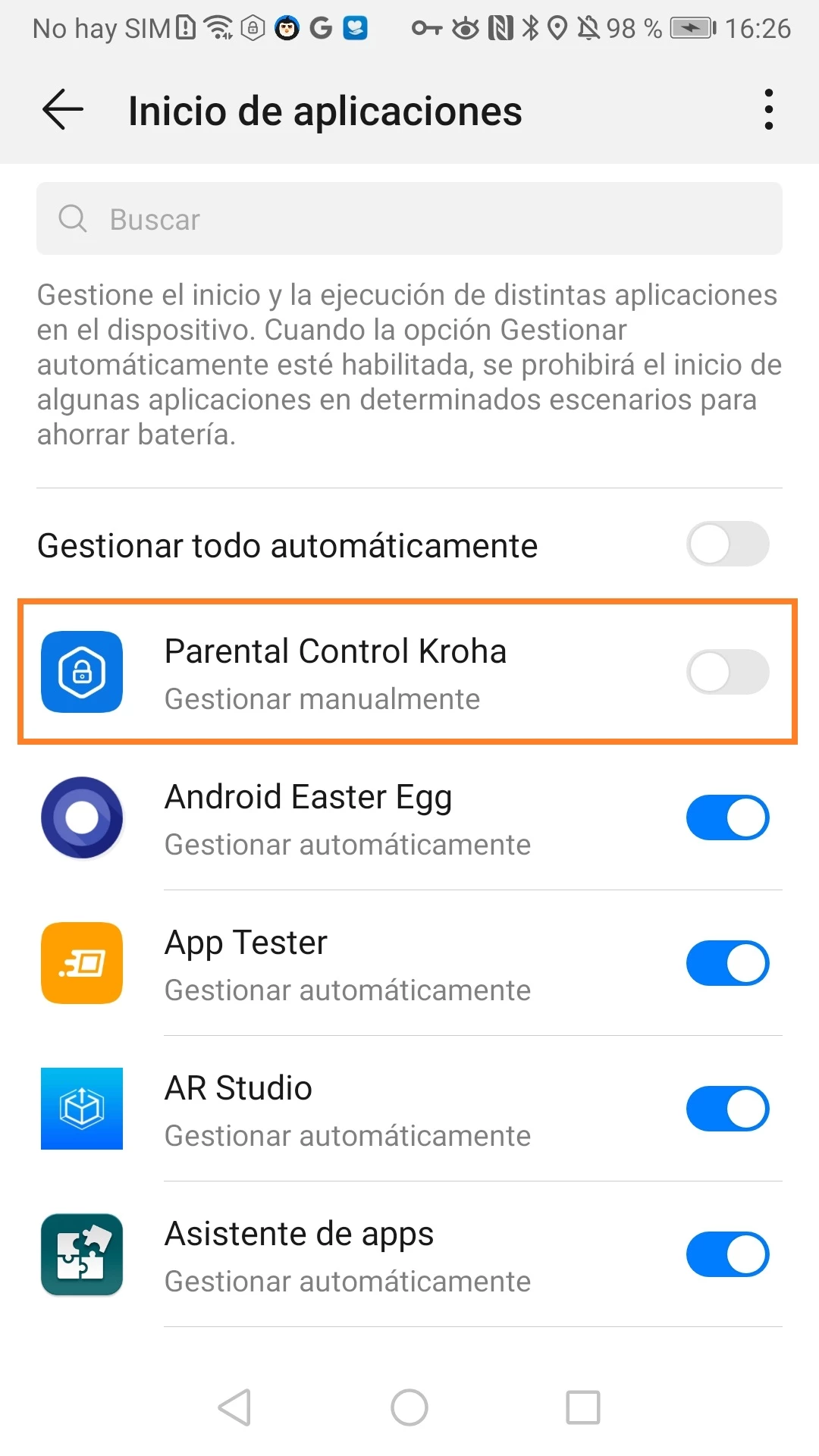Disable automatic management for App Tester
This screenshot has height=1456, width=819.
(727, 963)
